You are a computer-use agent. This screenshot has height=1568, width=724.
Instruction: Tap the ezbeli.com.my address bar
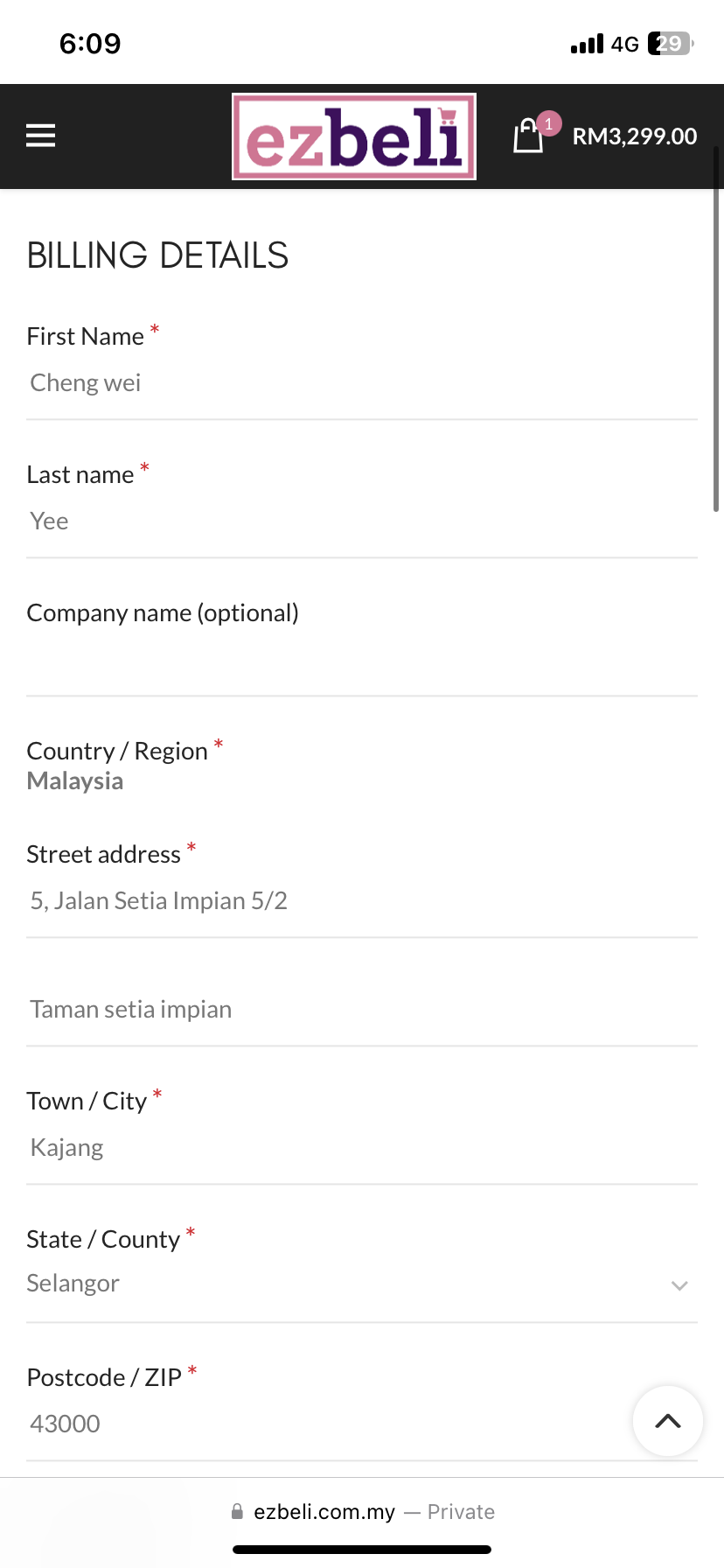point(362,1512)
